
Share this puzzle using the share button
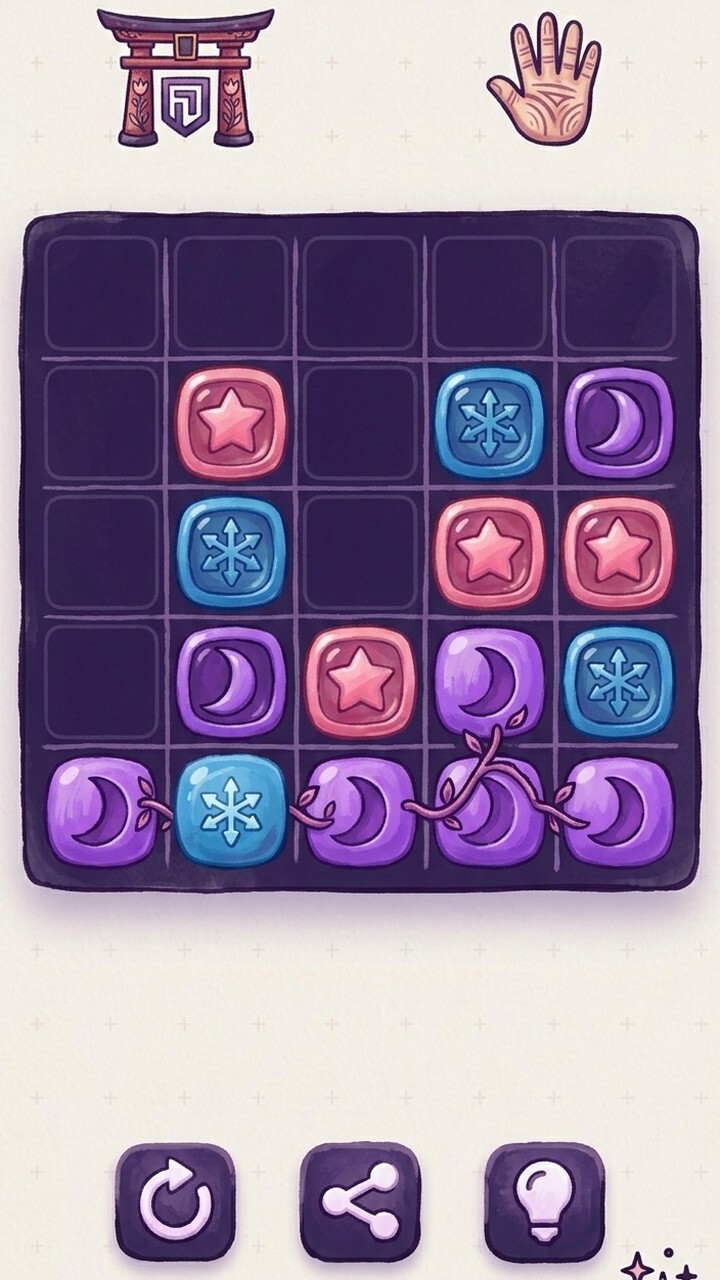360,1201
